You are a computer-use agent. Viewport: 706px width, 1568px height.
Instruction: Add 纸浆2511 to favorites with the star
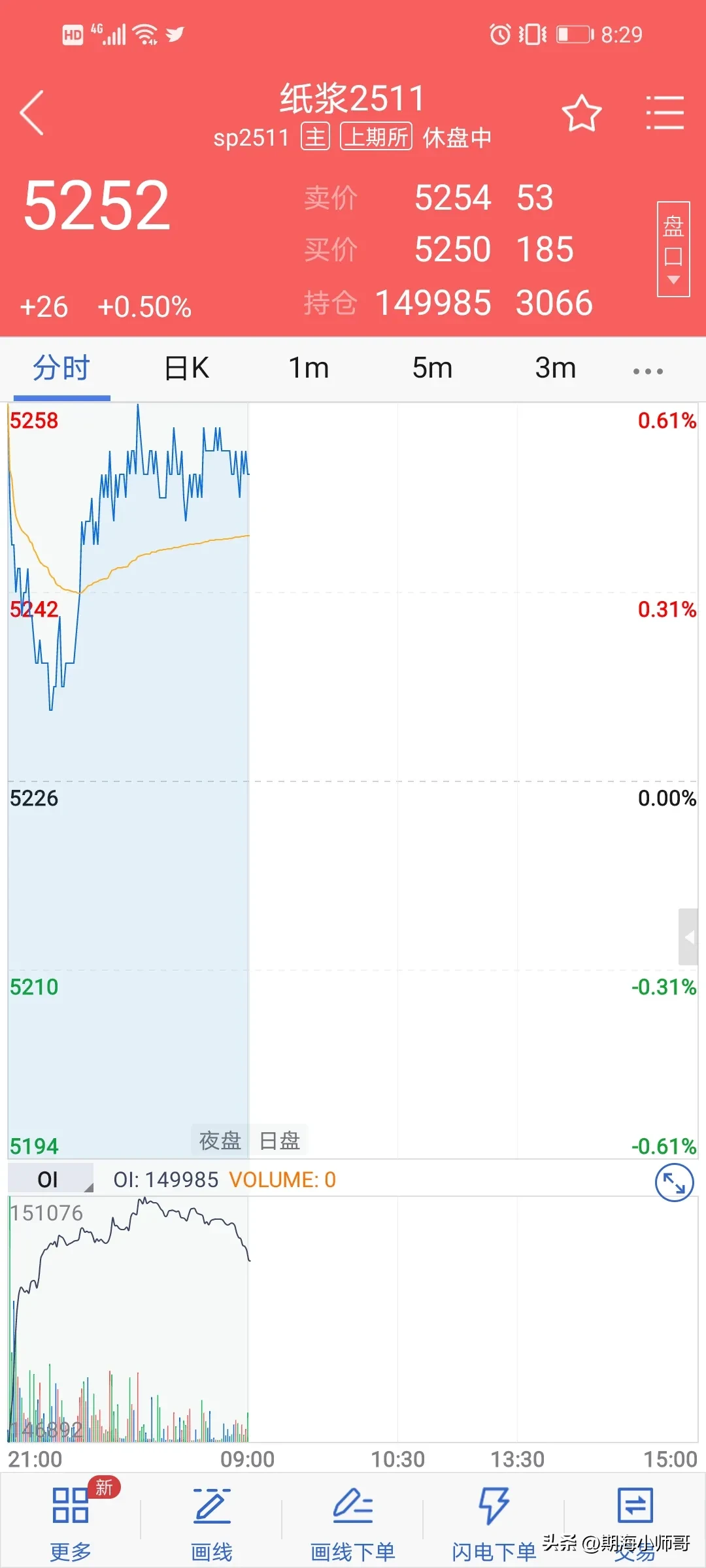coord(581,113)
